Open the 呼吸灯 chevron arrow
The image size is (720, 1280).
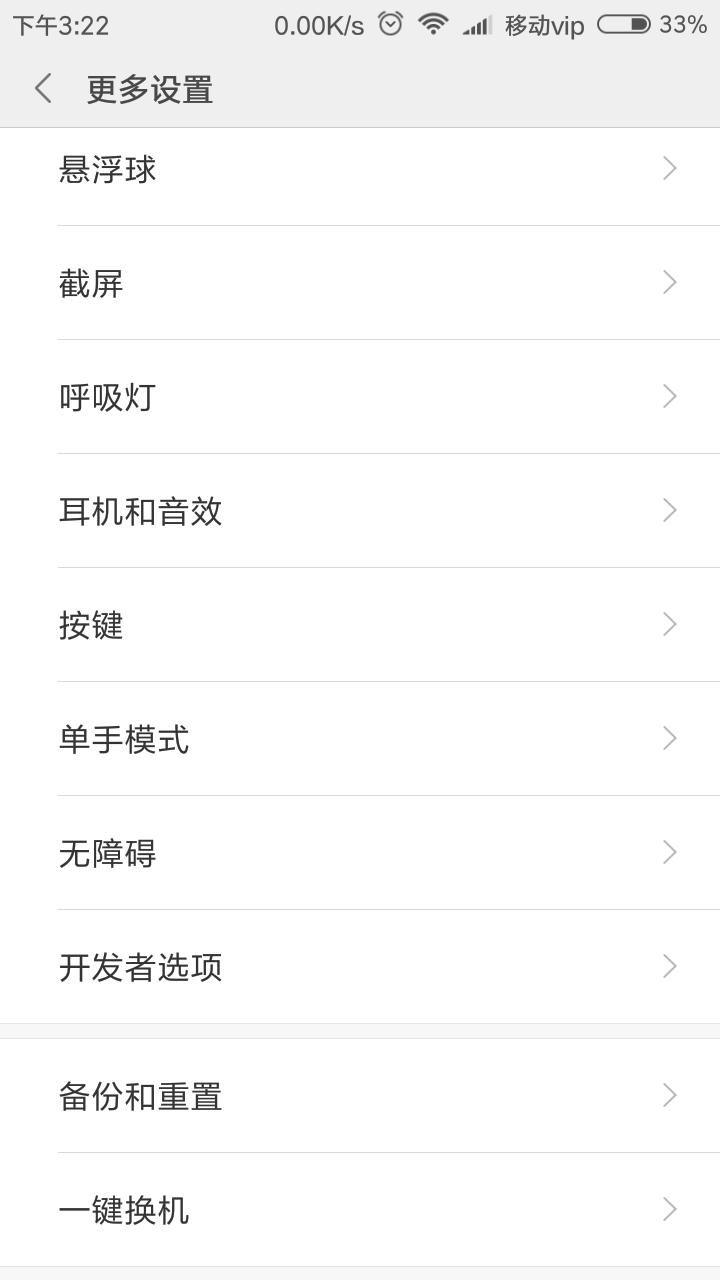(x=668, y=397)
